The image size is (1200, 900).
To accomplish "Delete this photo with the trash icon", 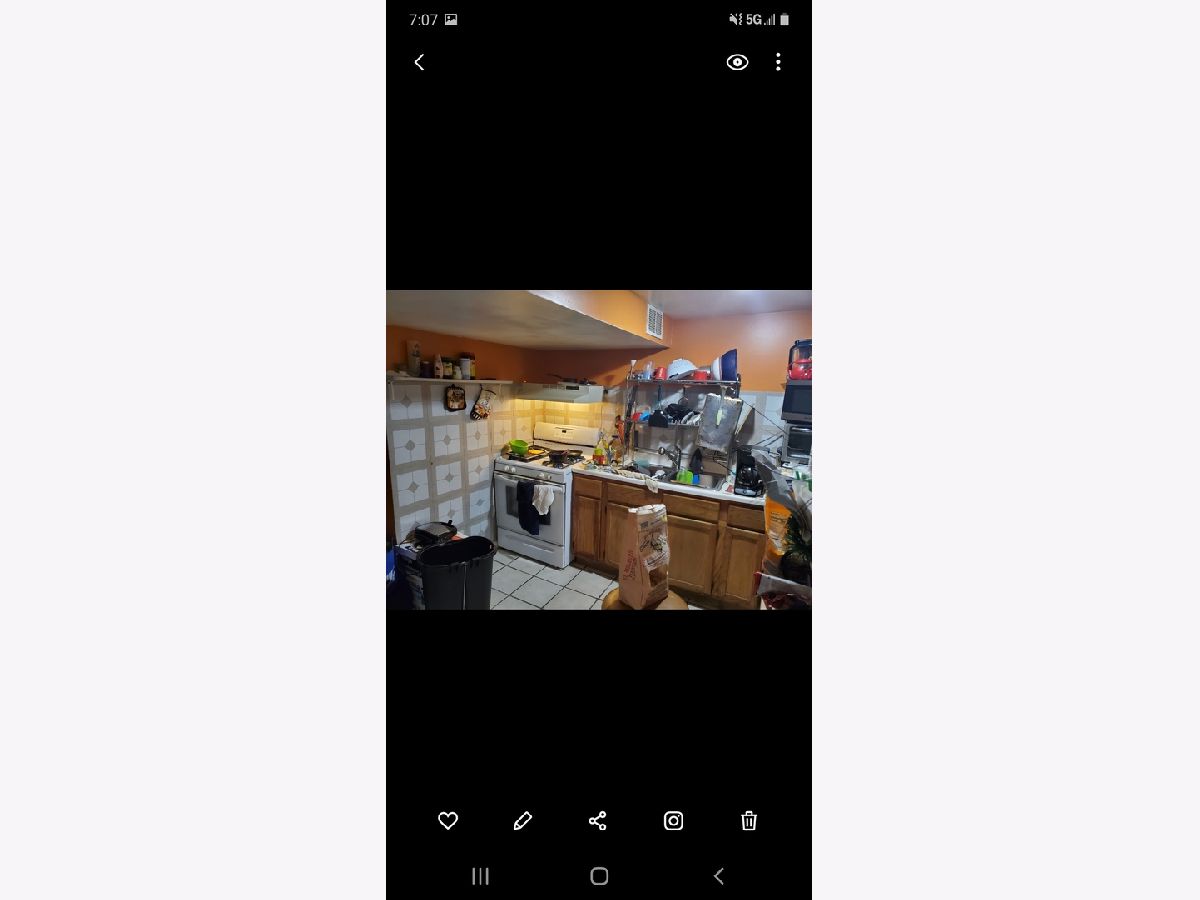I will [x=749, y=821].
